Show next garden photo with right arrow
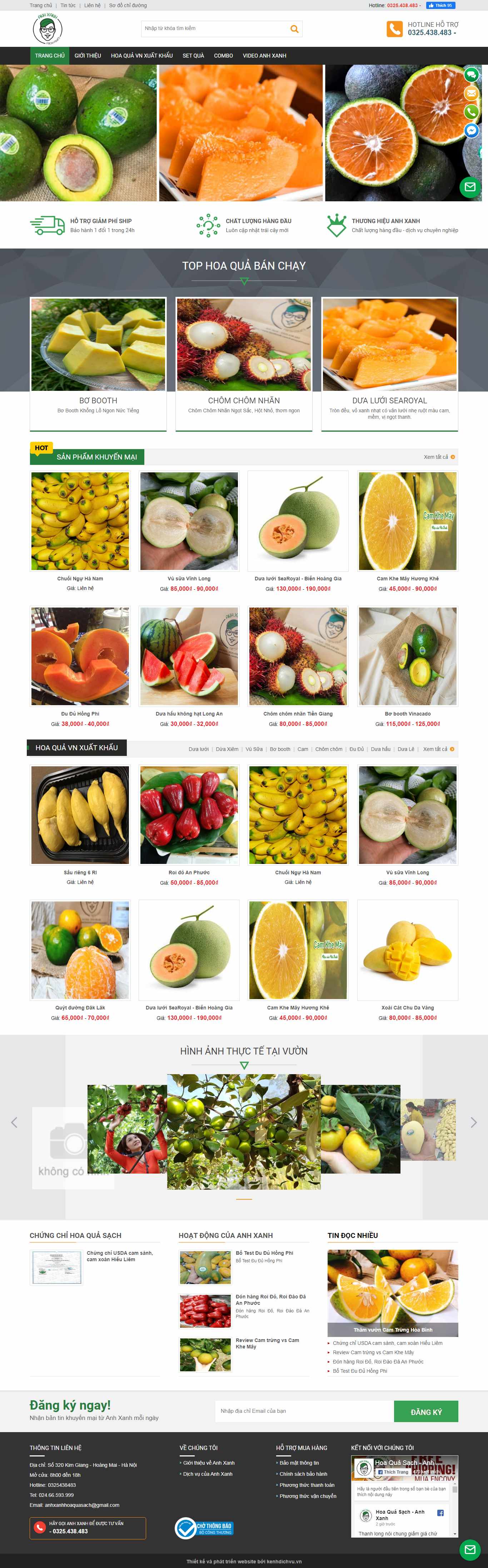Image resolution: width=488 pixels, height=1568 pixels. 473,1122
